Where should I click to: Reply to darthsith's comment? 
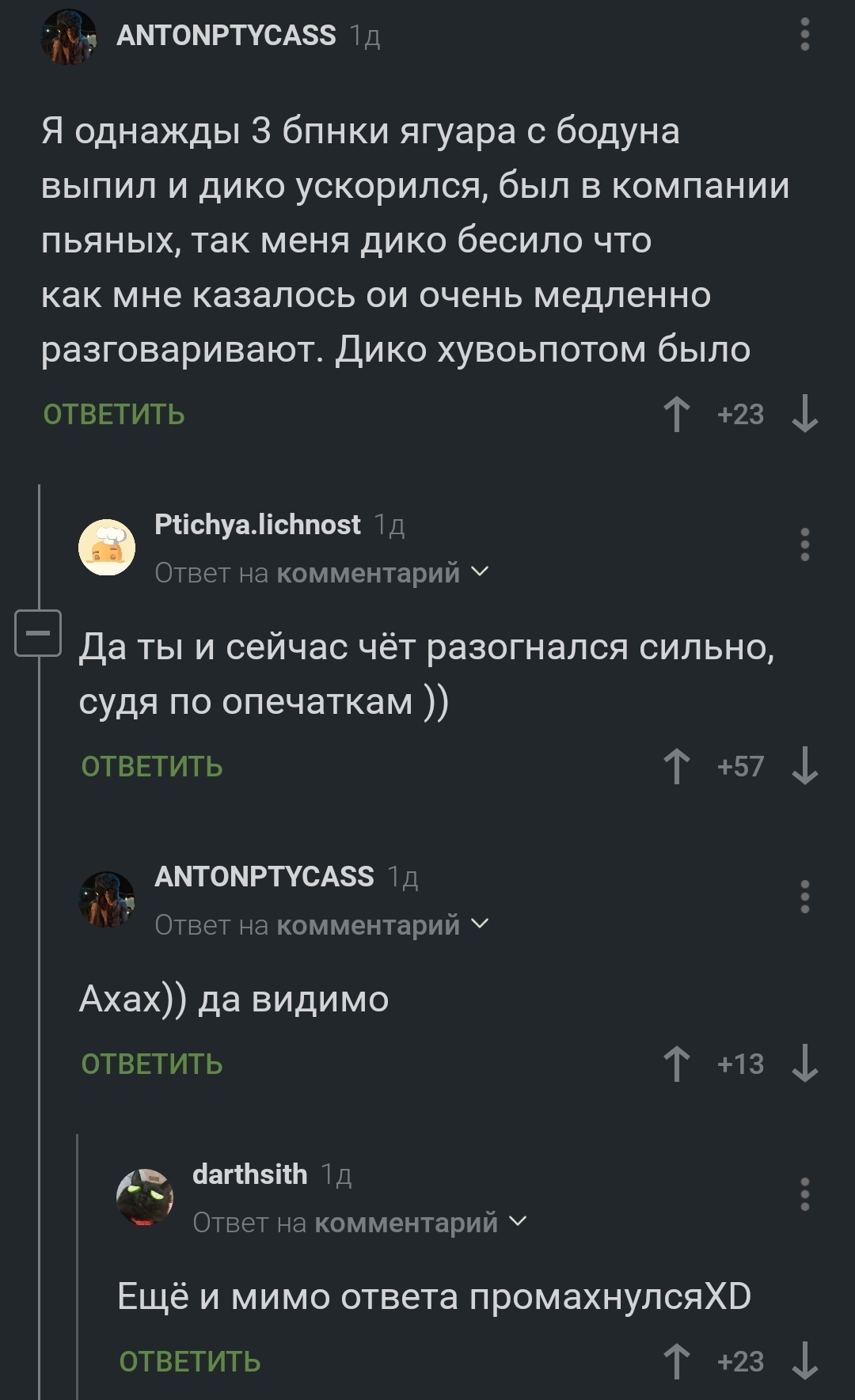click(x=190, y=1362)
